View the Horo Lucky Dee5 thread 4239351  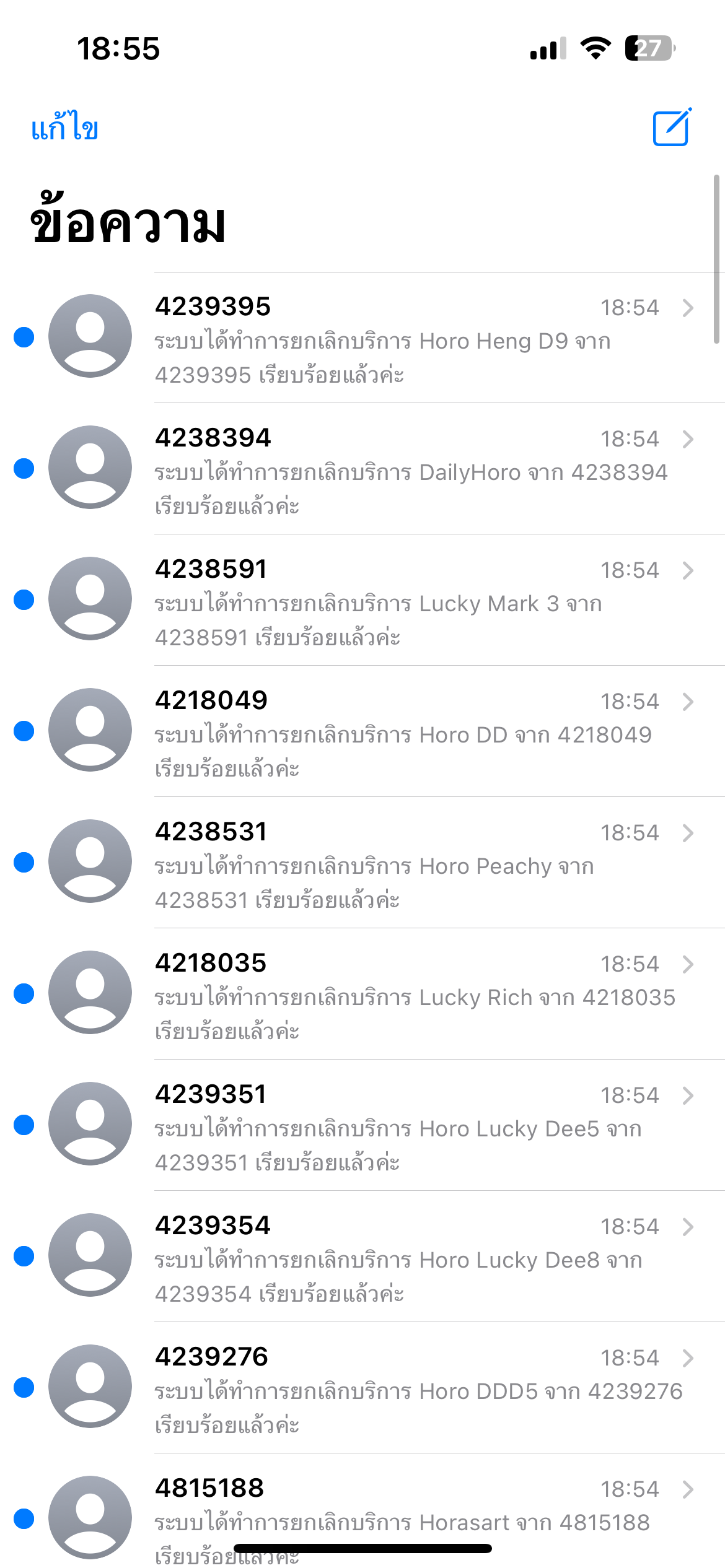362,1125
